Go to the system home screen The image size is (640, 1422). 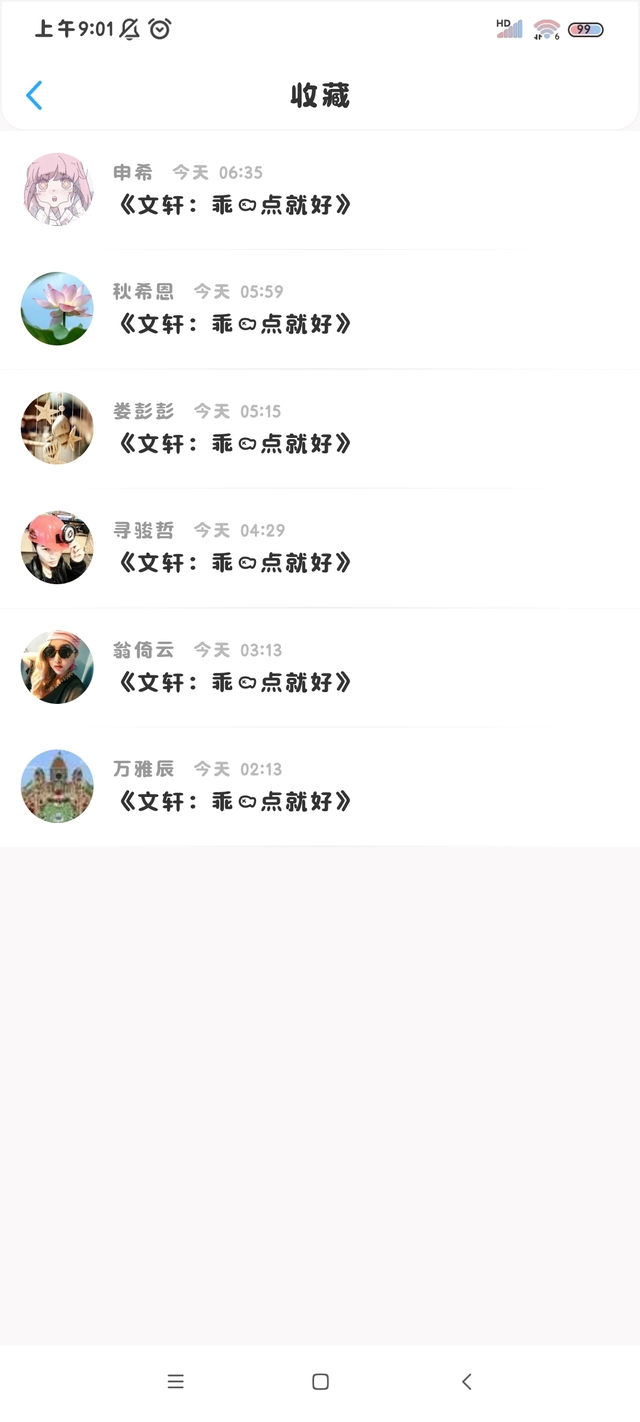point(320,1382)
